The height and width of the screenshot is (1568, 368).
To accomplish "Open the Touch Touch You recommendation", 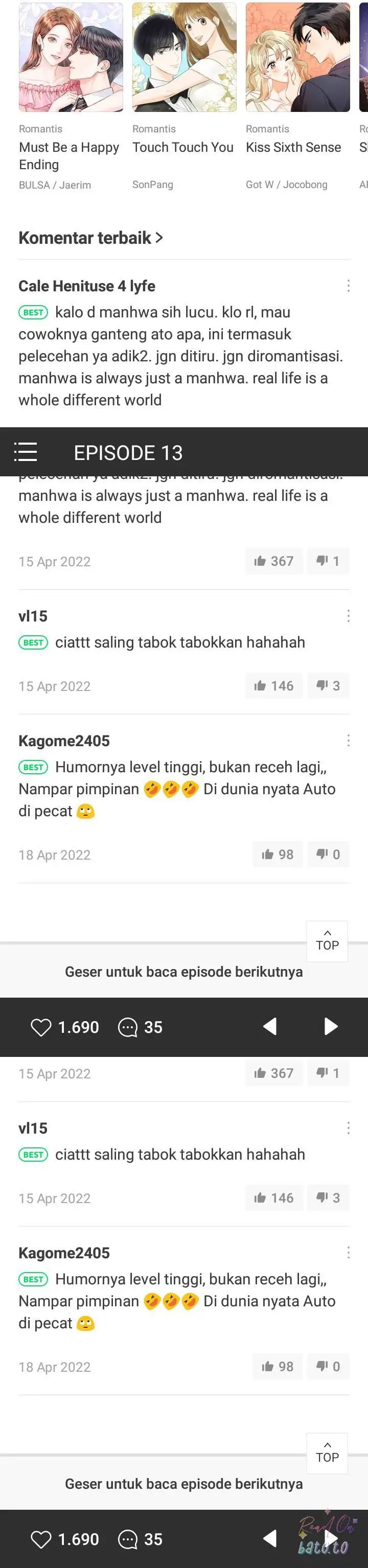I will tap(183, 58).
